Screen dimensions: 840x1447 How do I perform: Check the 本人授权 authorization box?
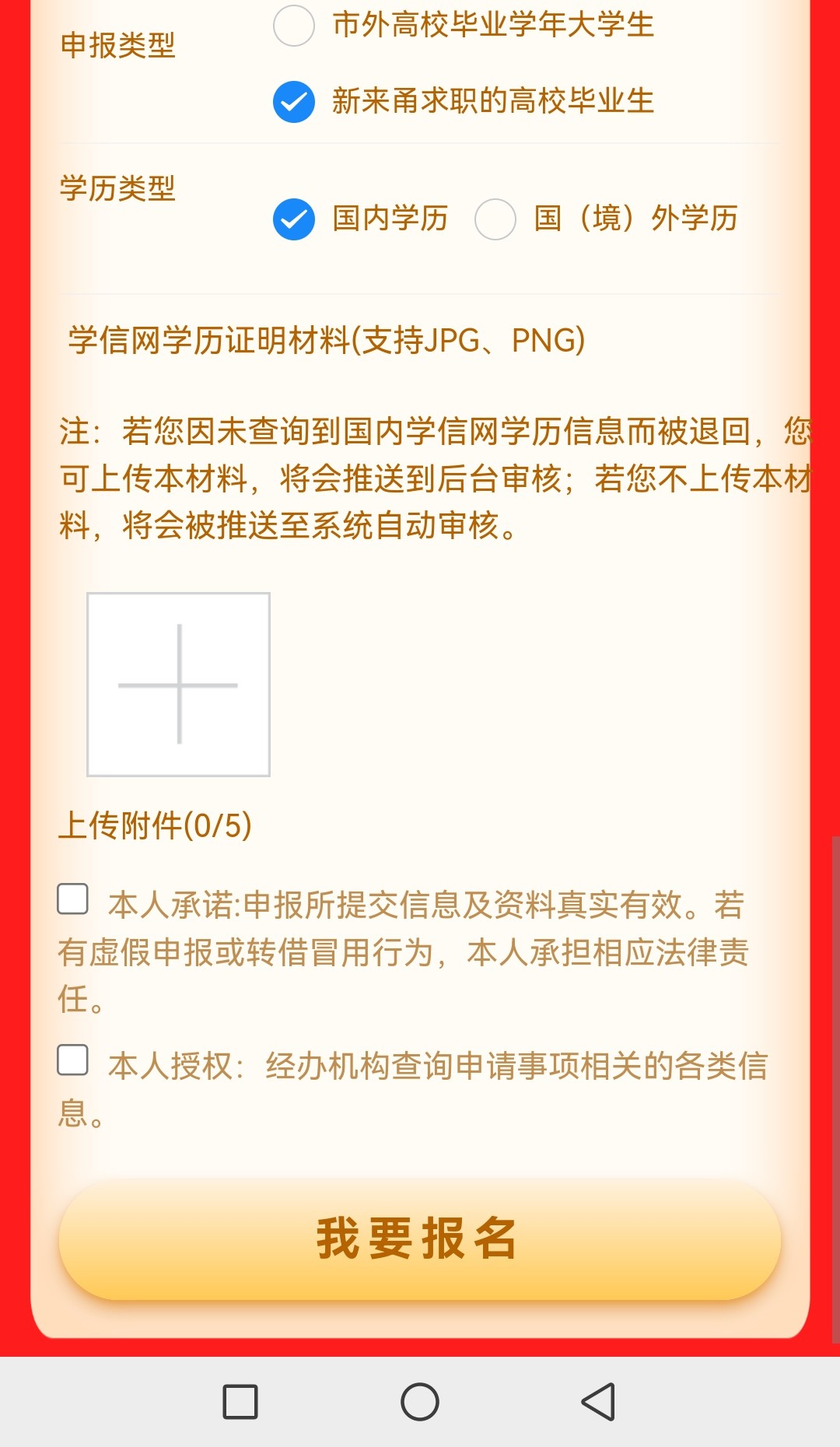click(73, 1060)
